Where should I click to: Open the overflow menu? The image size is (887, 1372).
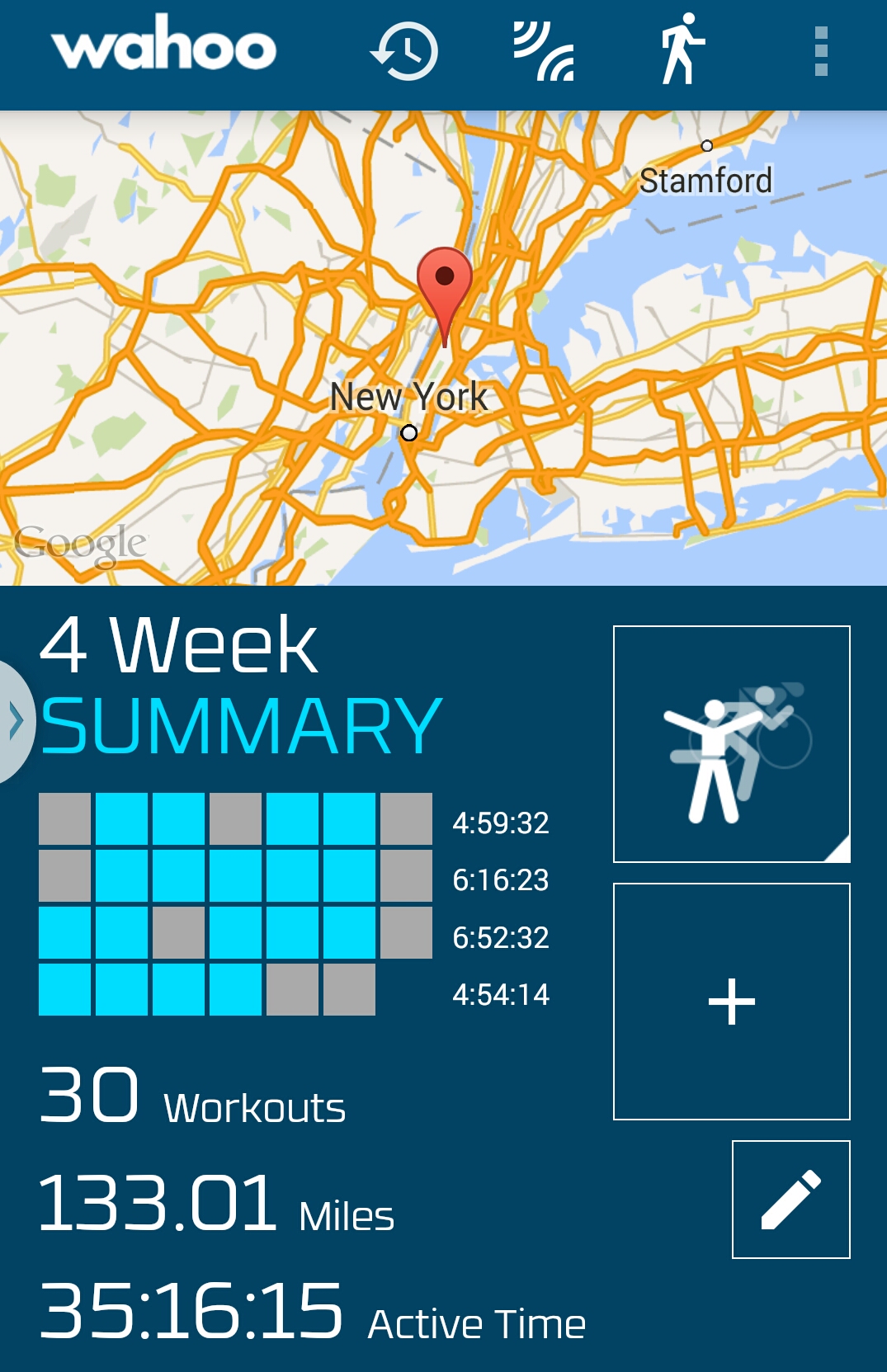[820, 51]
